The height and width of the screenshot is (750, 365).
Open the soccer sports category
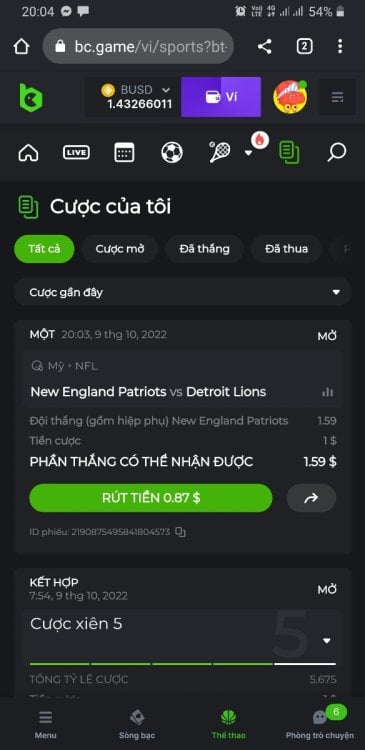(172, 153)
